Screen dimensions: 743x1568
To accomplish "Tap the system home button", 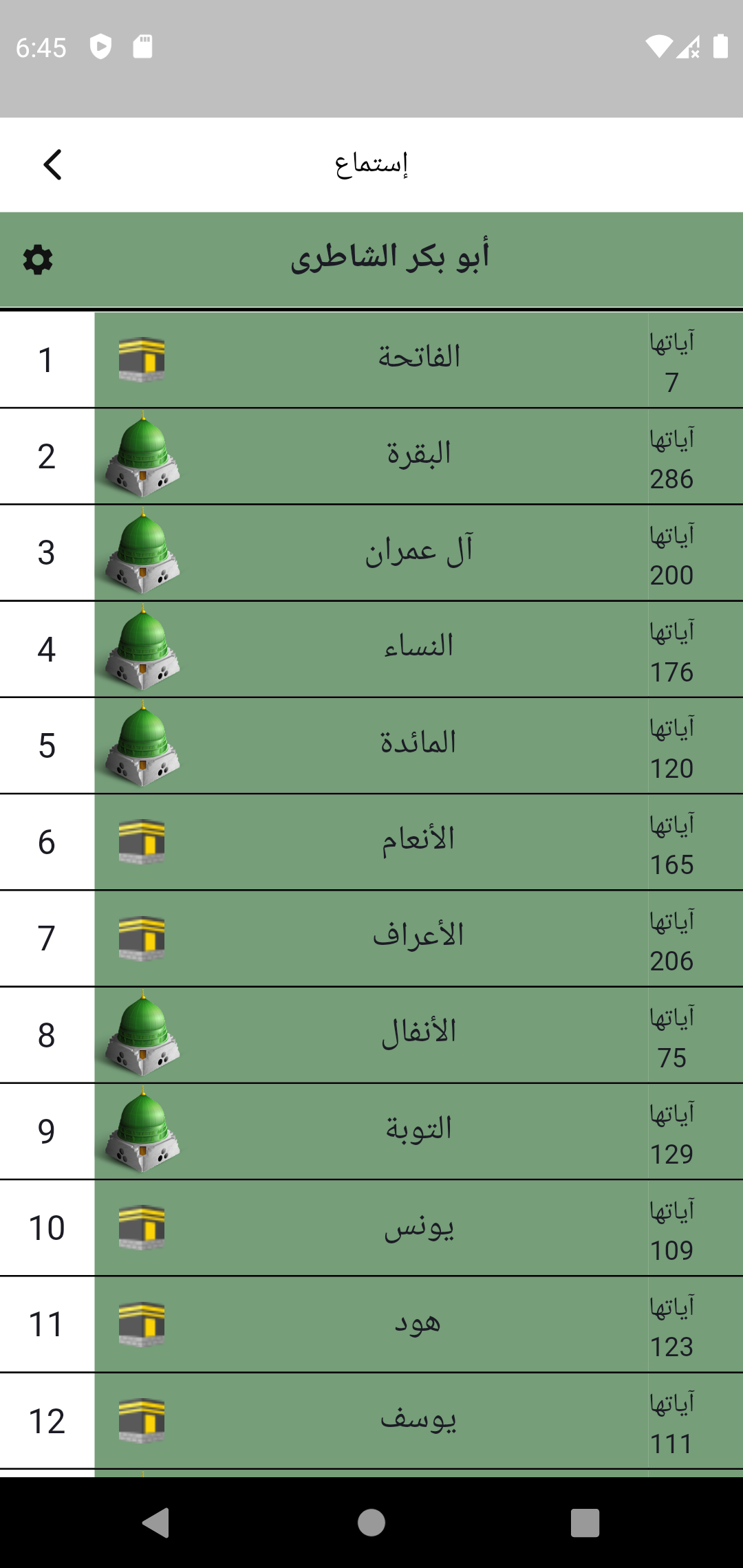I will 371,1523.
